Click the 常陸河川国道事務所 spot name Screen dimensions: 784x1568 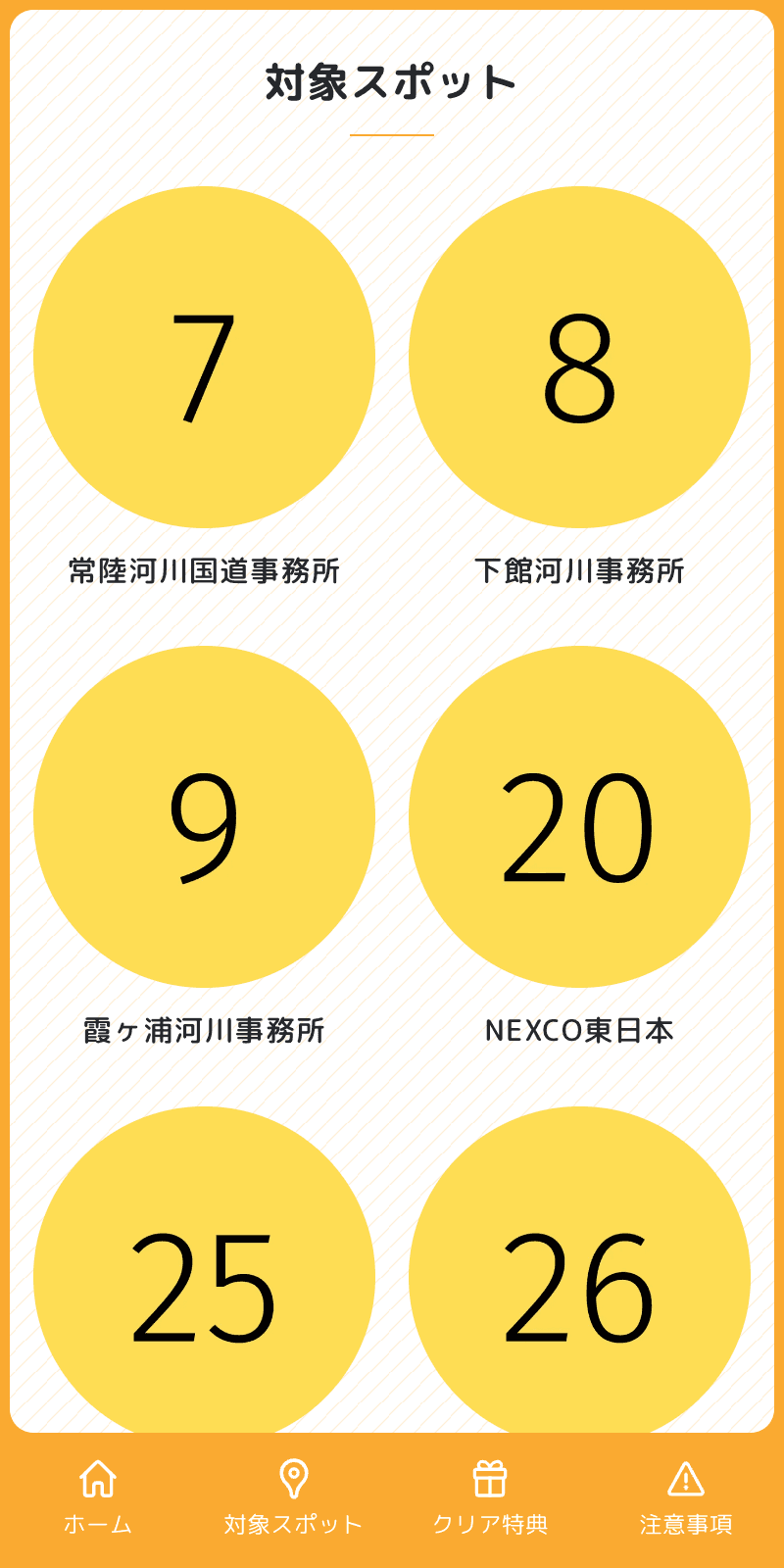coord(206,565)
